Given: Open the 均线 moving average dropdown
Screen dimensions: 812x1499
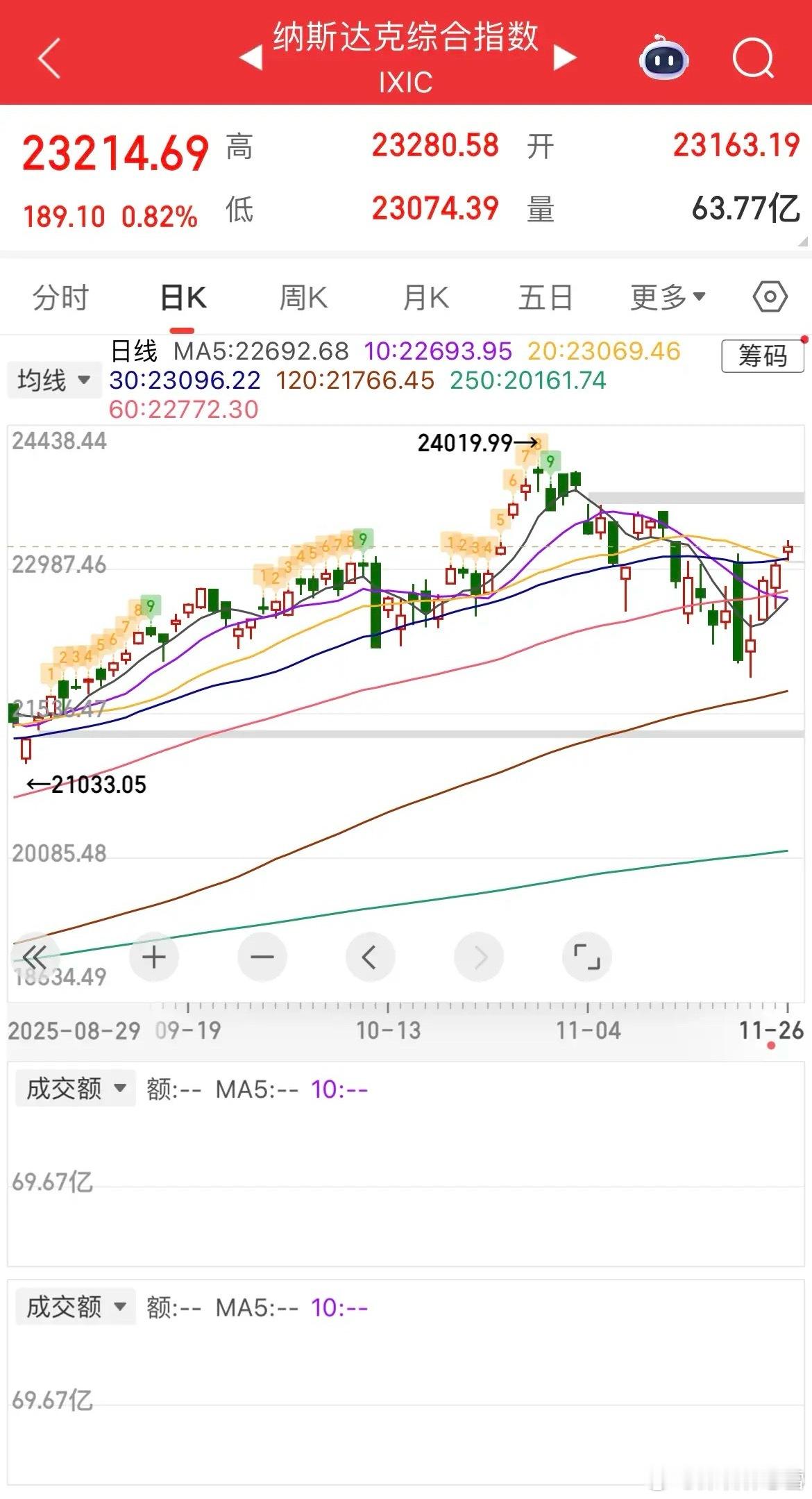Looking at the screenshot, I should [x=53, y=380].
